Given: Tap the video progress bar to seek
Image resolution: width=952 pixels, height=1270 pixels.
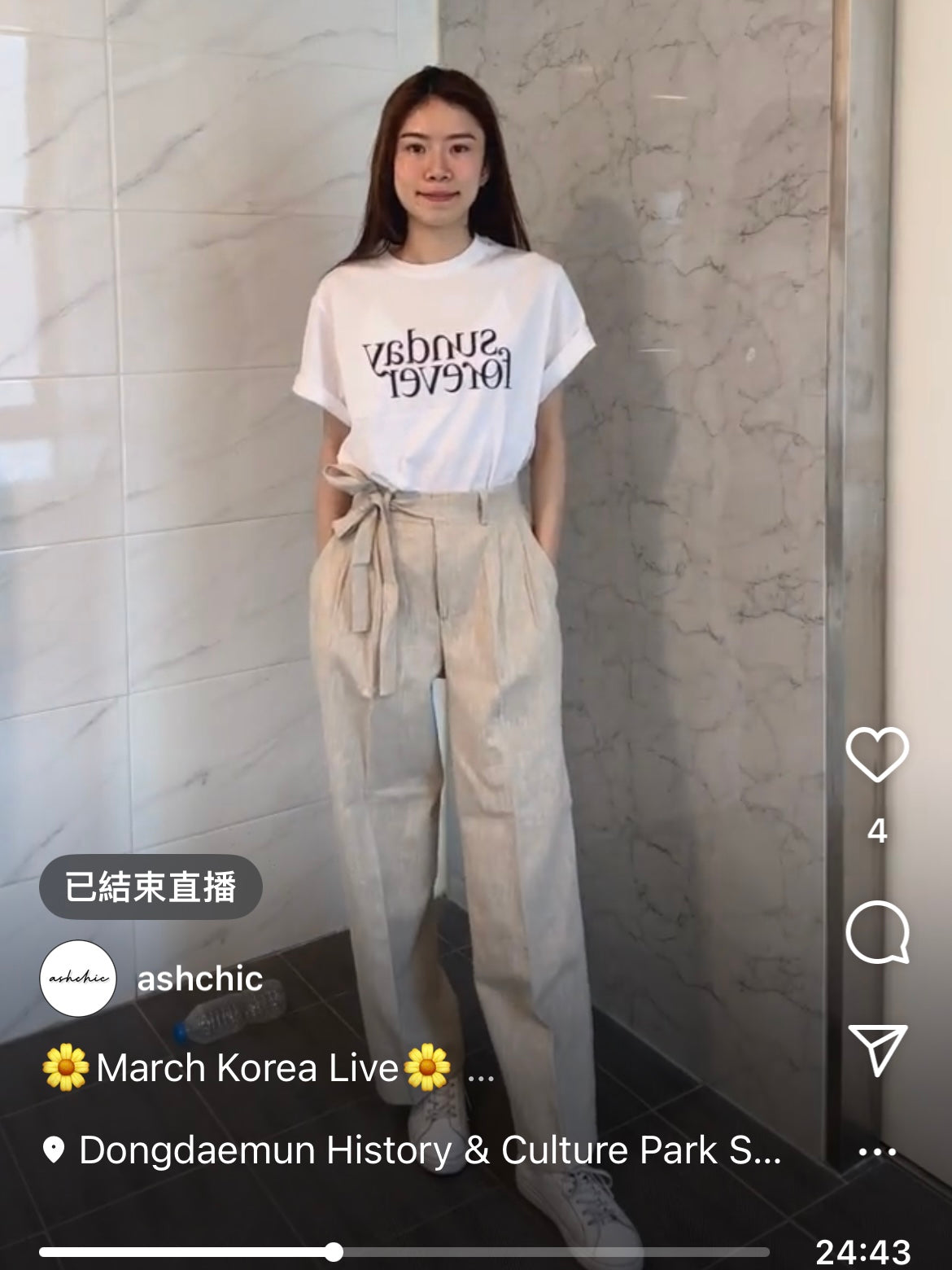Looking at the screenshot, I should (x=404, y=1252).
